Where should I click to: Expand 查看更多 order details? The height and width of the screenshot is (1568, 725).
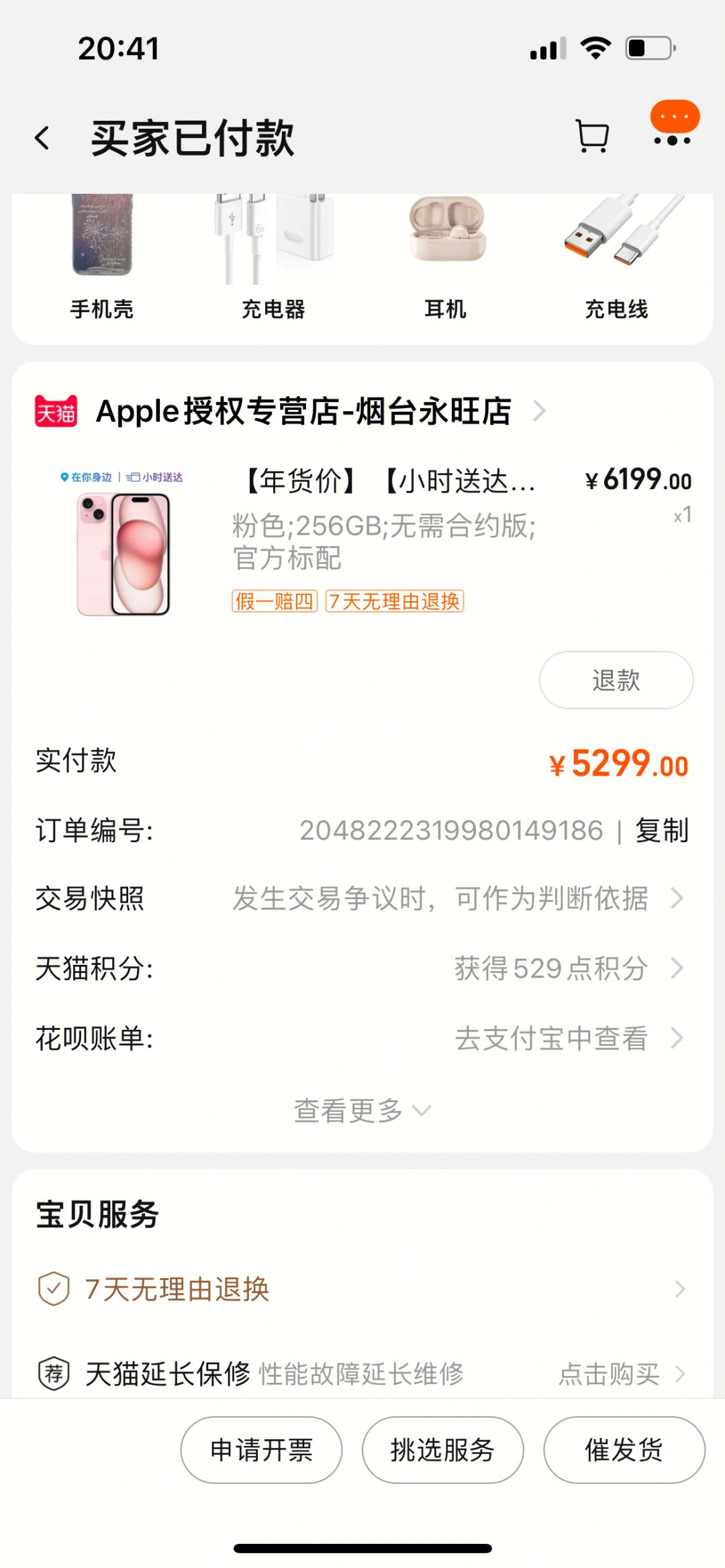(362, 1110)
